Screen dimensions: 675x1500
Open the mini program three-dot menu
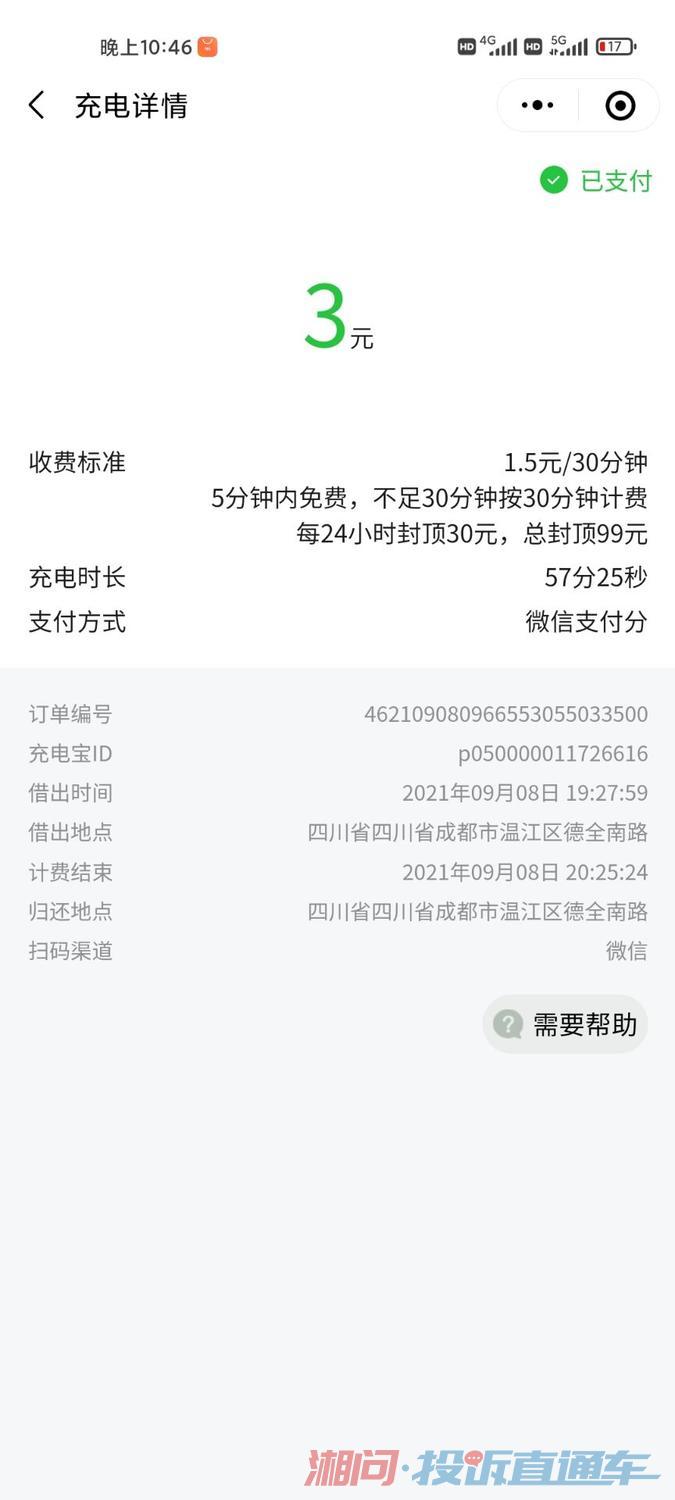pyautogui.click(x=538, y=105)
